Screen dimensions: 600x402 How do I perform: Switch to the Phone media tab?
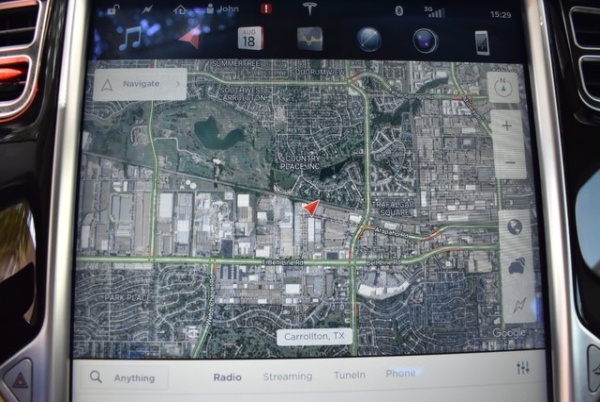coord(401,373)
